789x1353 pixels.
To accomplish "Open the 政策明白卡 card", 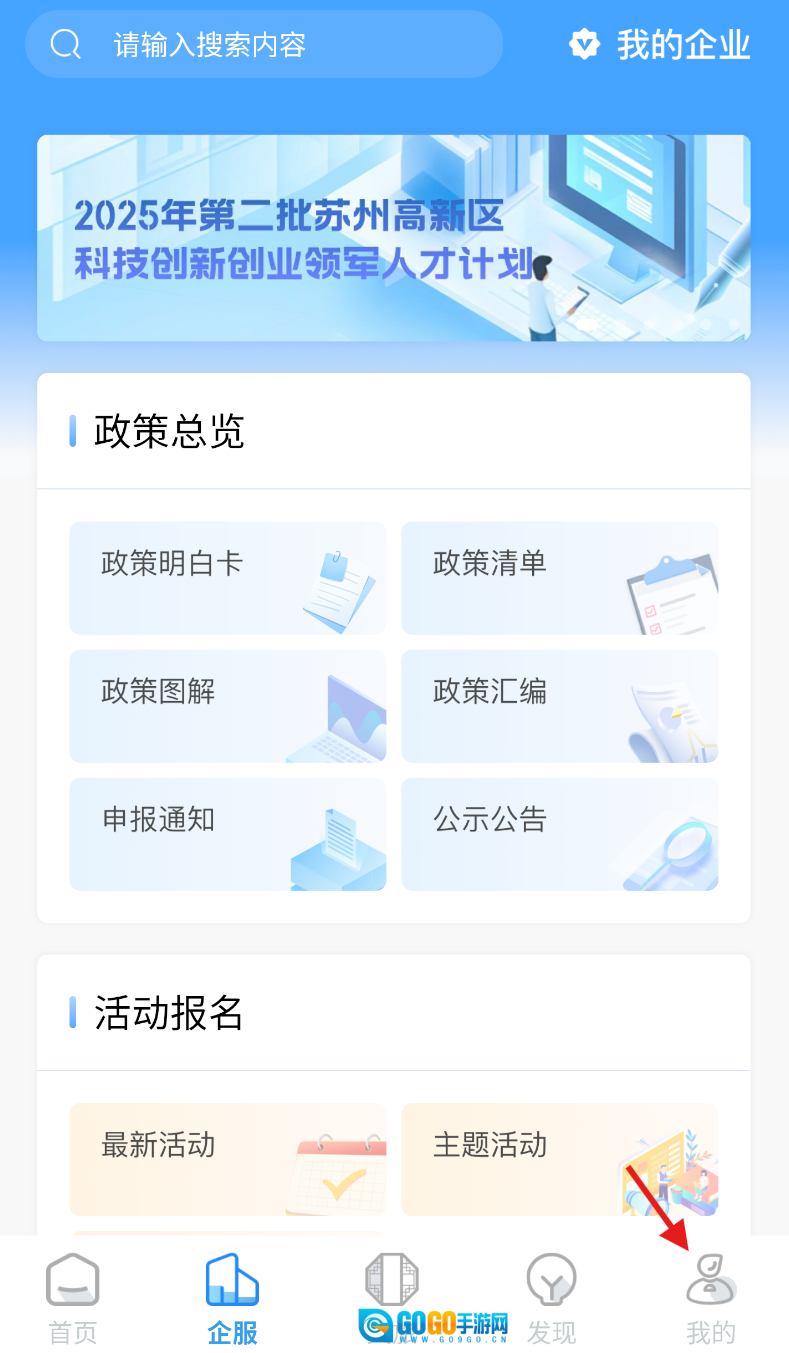I will [227, 578].
